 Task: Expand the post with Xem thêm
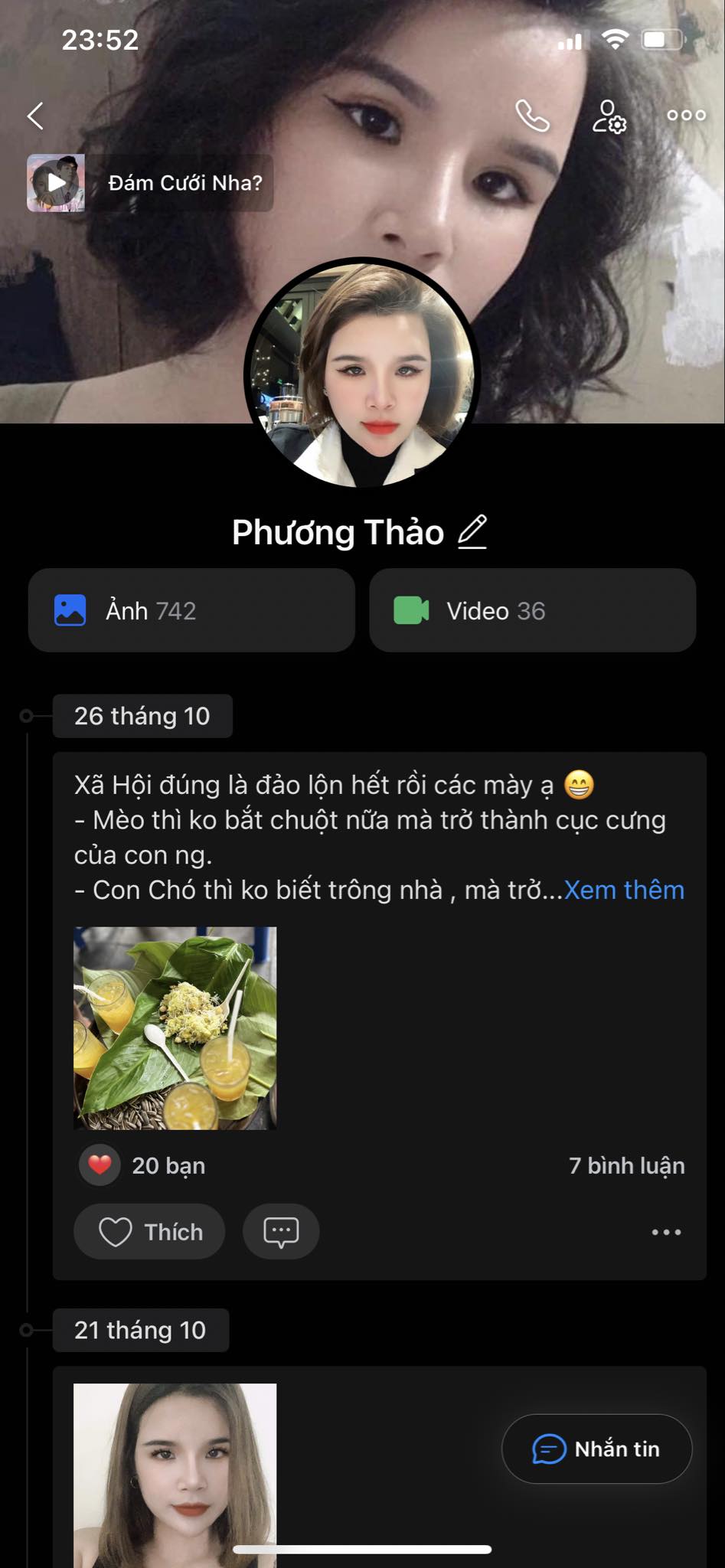624,890
